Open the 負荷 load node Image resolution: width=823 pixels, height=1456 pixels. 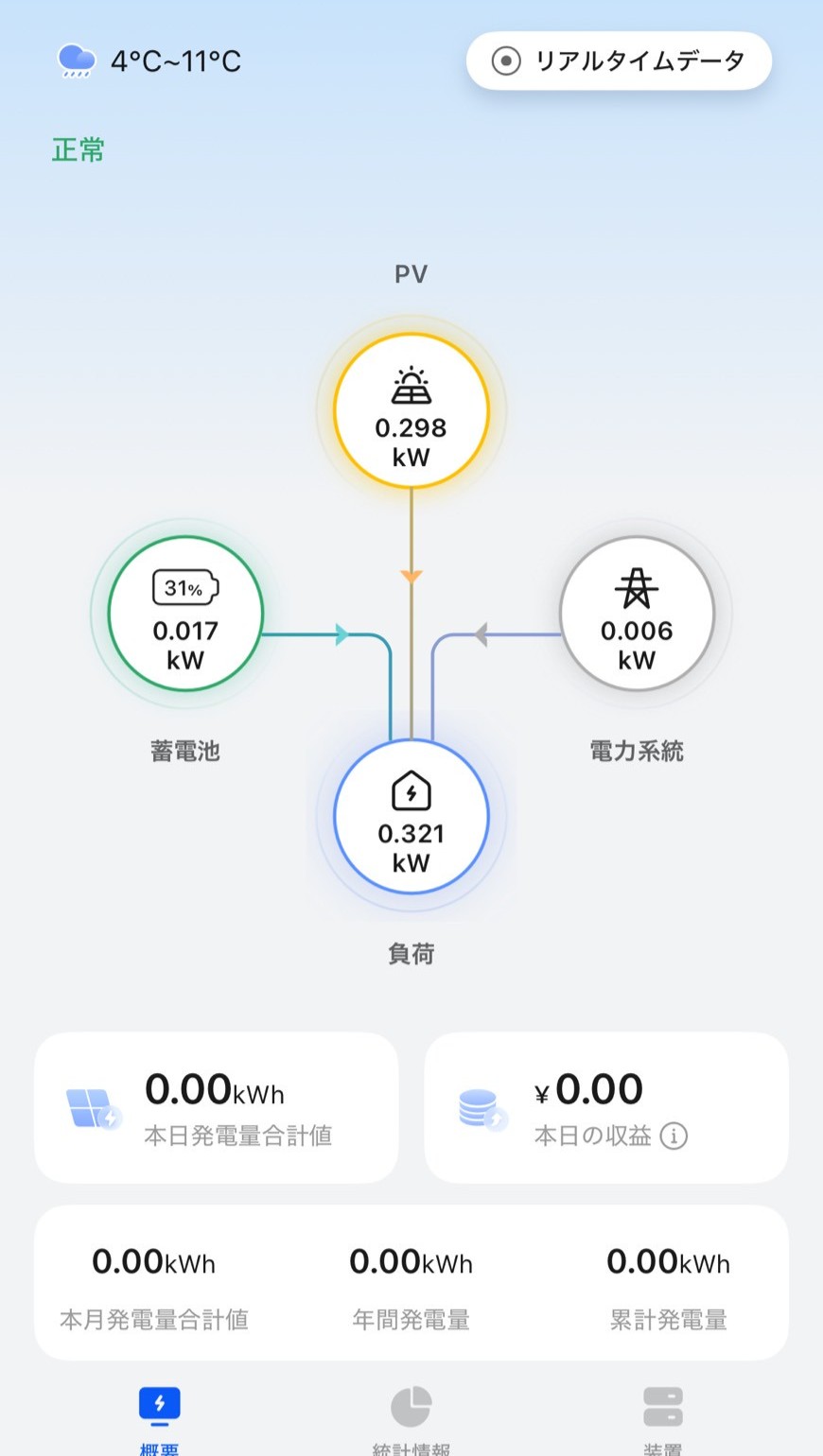[x=411, y=817]
